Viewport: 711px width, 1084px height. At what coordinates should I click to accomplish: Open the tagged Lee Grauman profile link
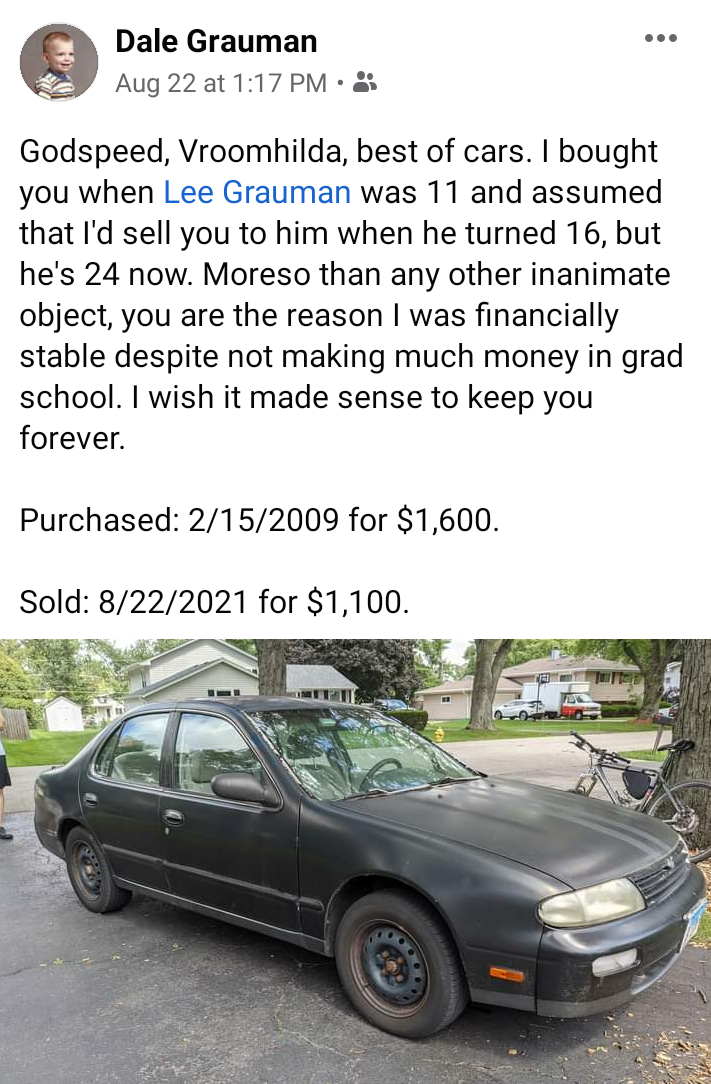[x=257, y=191]
